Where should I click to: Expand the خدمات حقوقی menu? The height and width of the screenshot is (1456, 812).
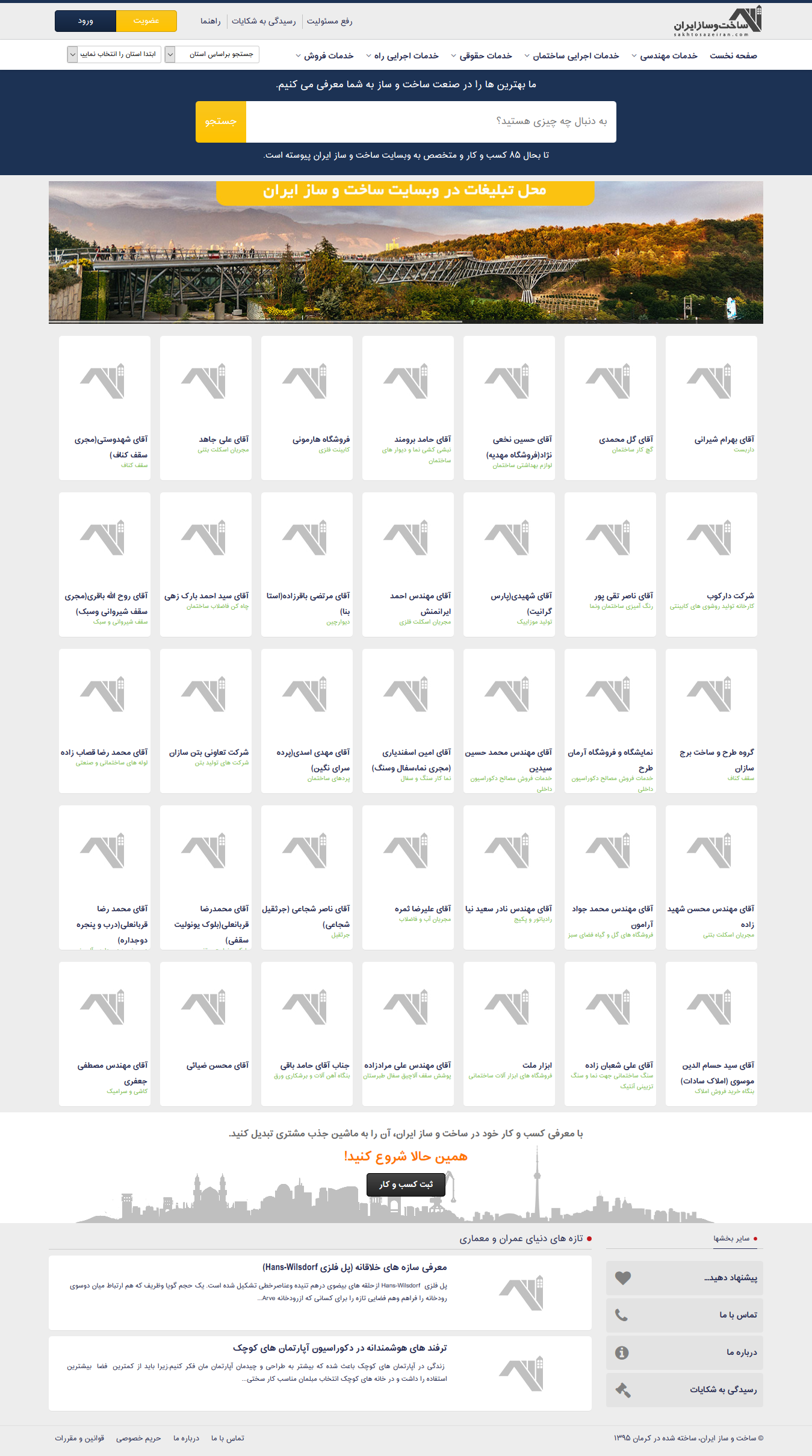pos(482,55)
